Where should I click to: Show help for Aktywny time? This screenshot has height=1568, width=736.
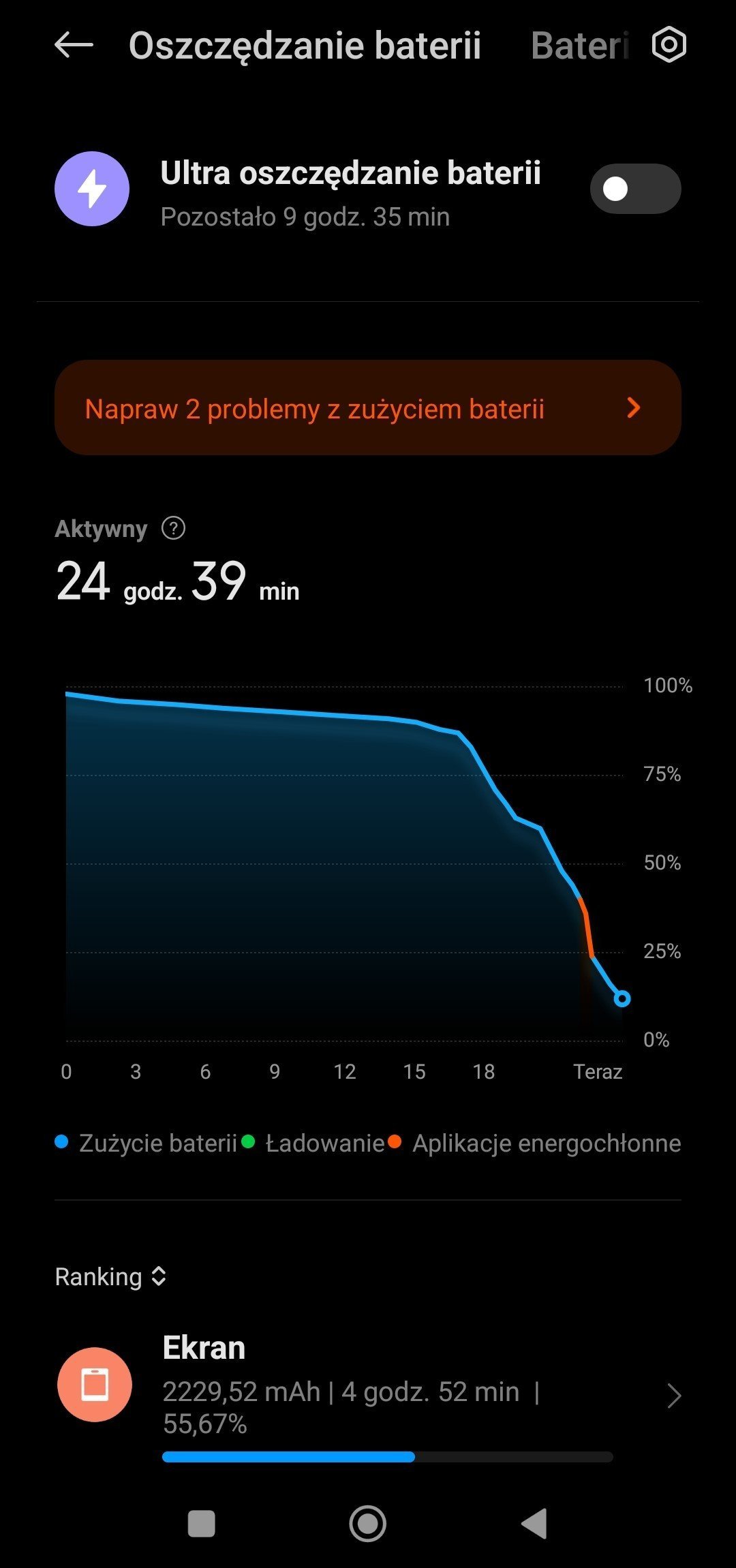point(173,528)
